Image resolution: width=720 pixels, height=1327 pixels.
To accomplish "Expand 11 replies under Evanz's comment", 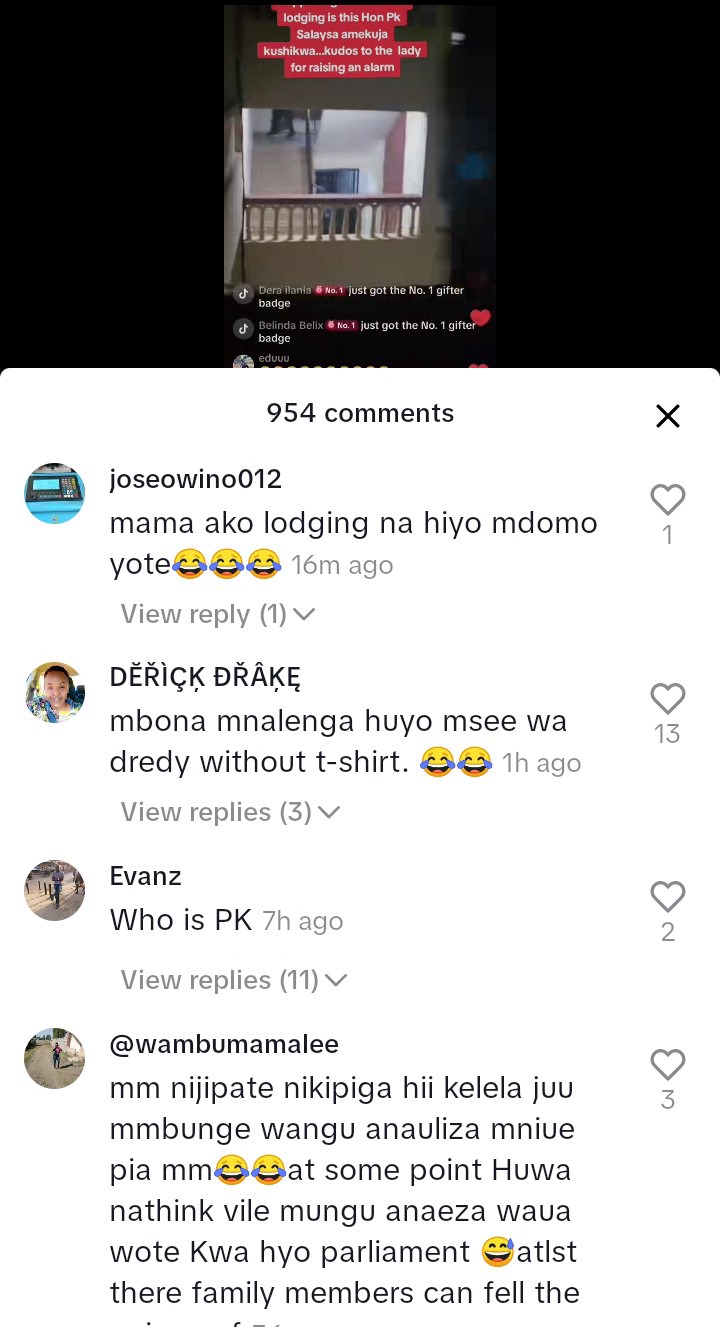I will [x=233, y=980].
